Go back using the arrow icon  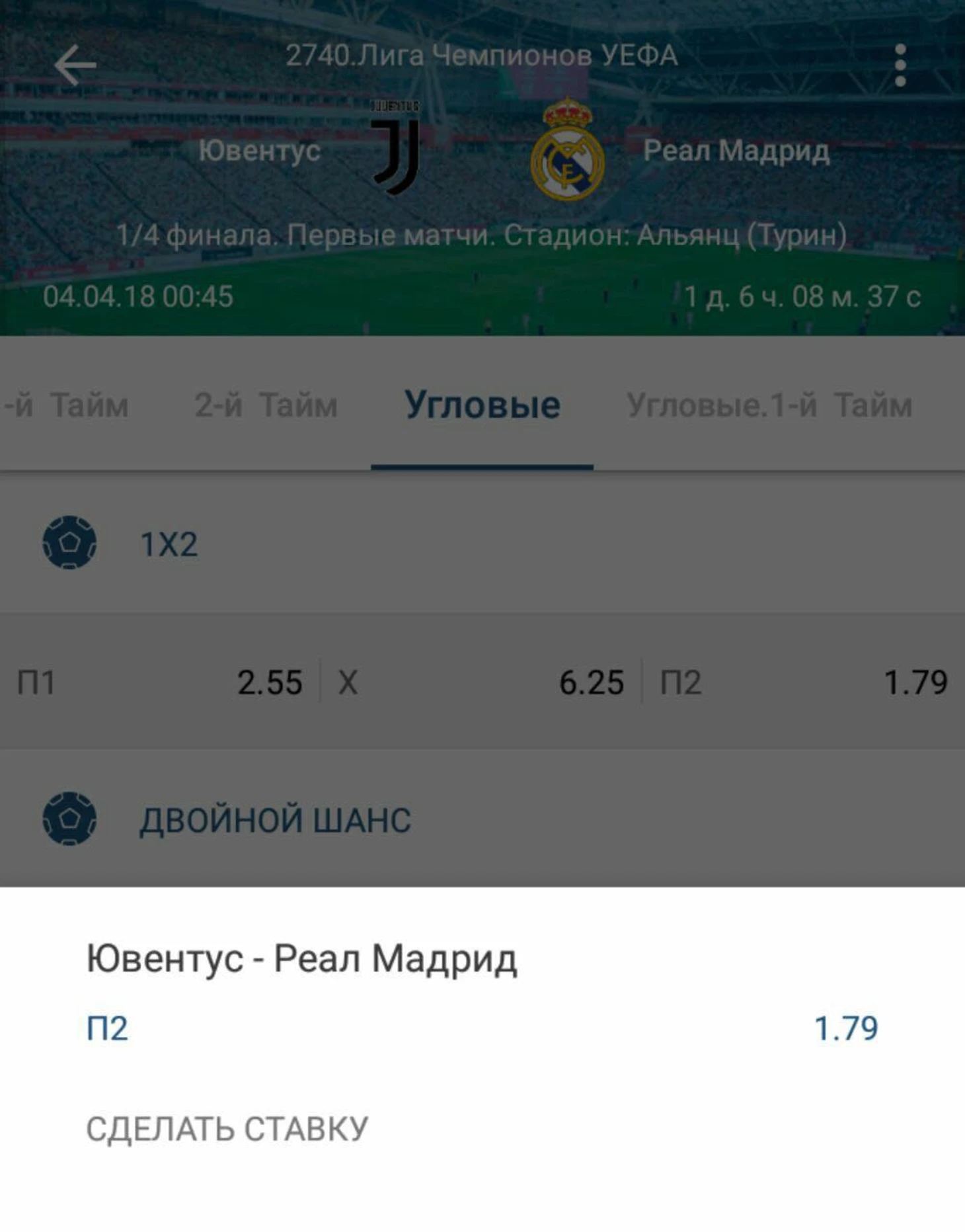75,65
